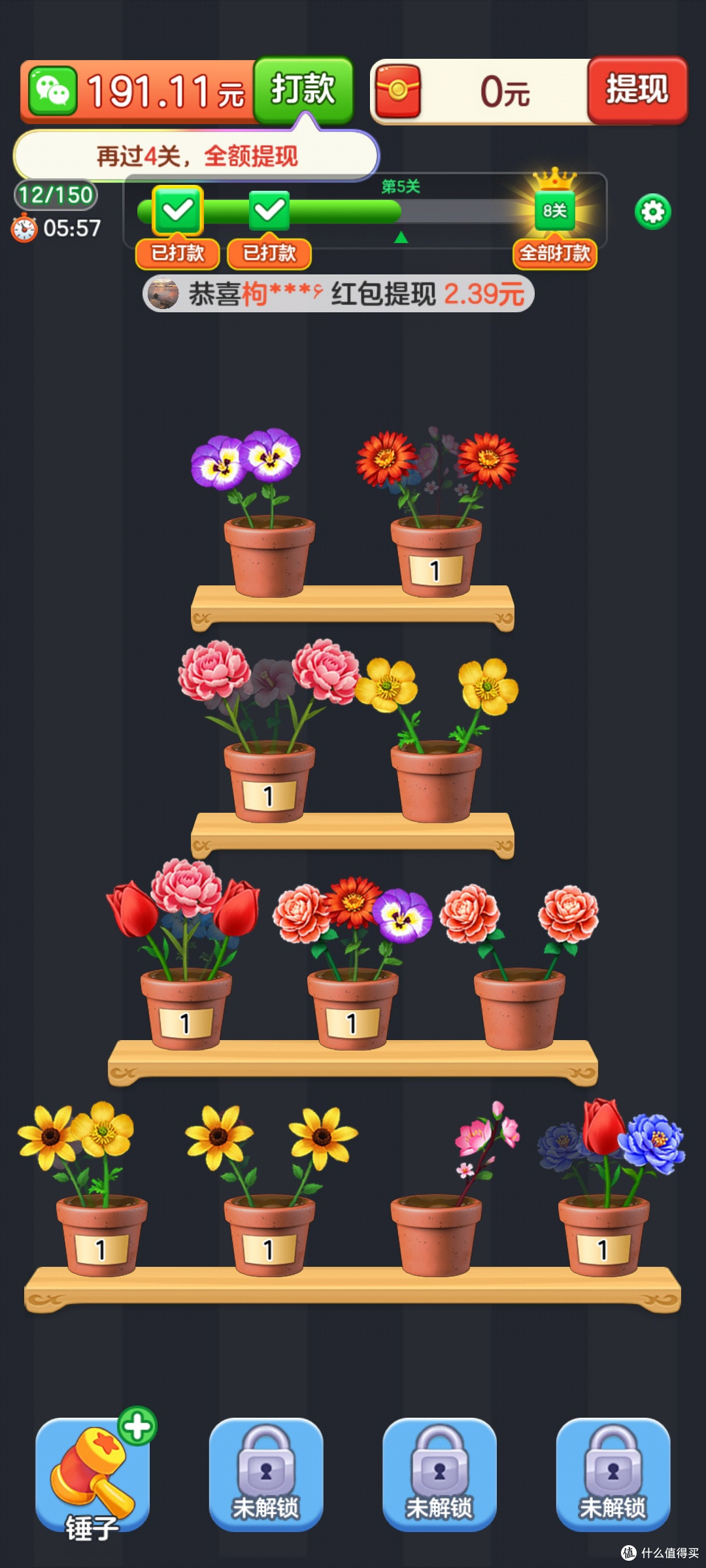Tap the WeChat balance icon

coord(52,90)
